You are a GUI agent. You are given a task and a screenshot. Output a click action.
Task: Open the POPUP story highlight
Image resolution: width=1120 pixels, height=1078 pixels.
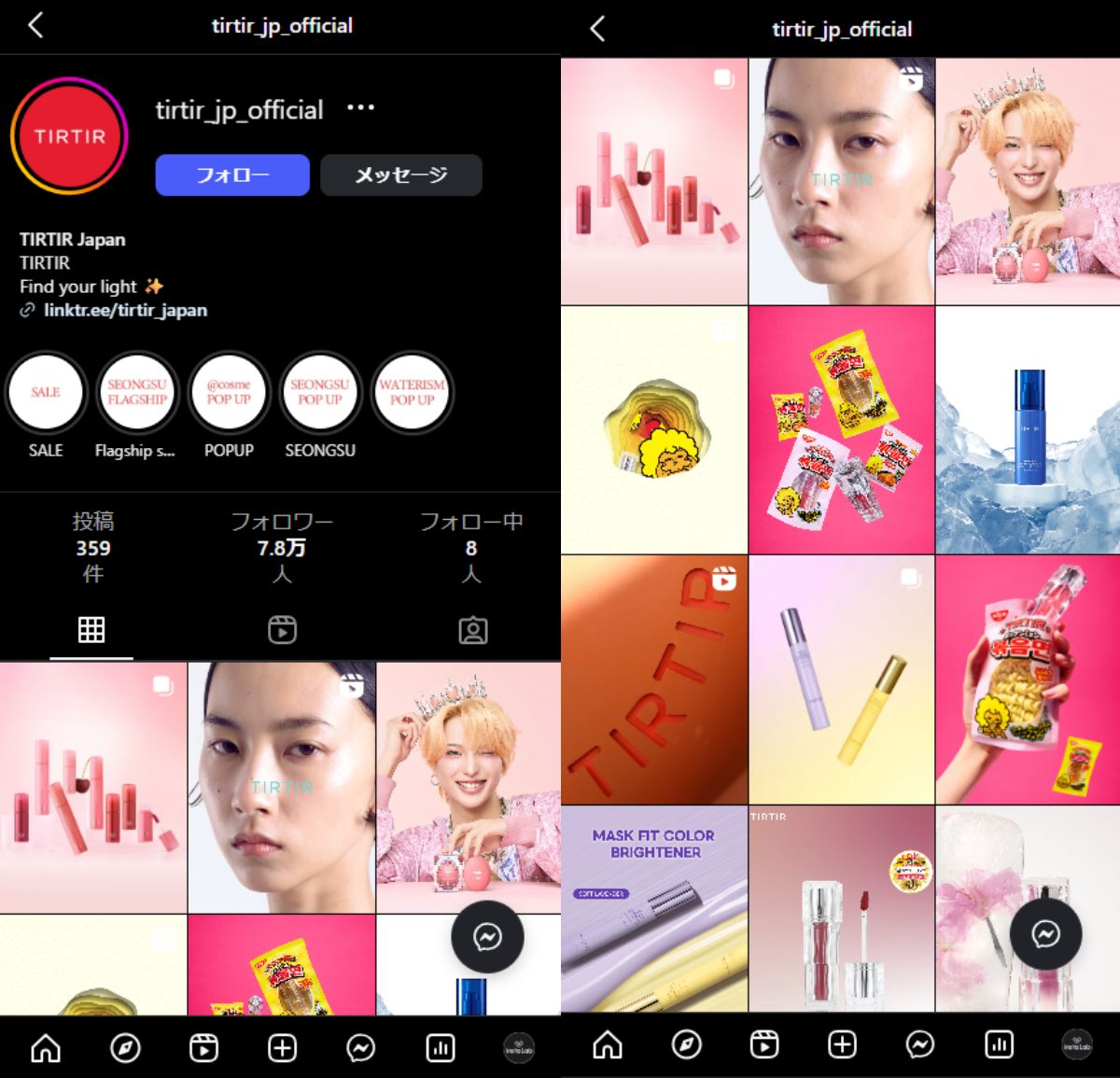pos(229,393)
